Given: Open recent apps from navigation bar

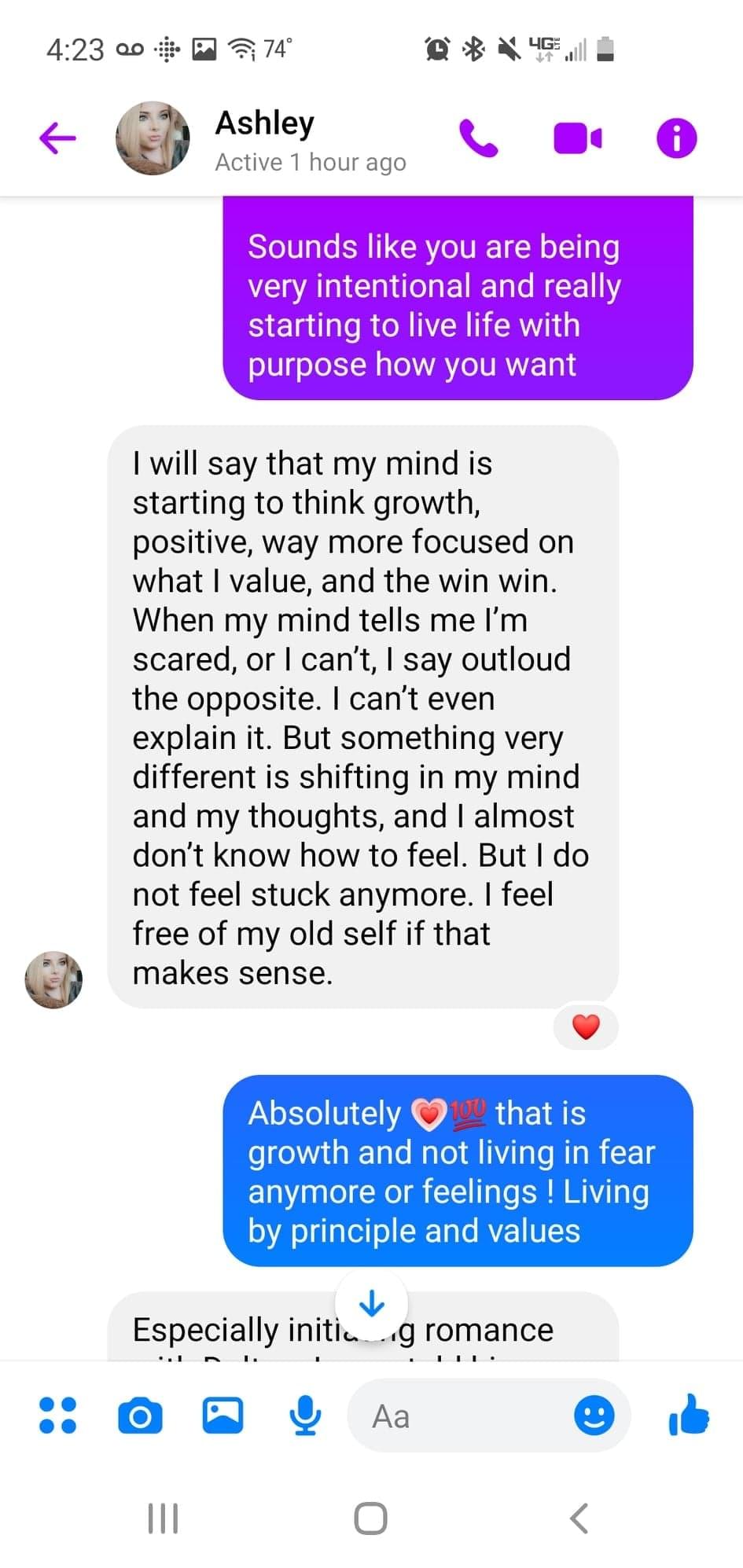Looking at the screenshot, I should [164, 1518].
